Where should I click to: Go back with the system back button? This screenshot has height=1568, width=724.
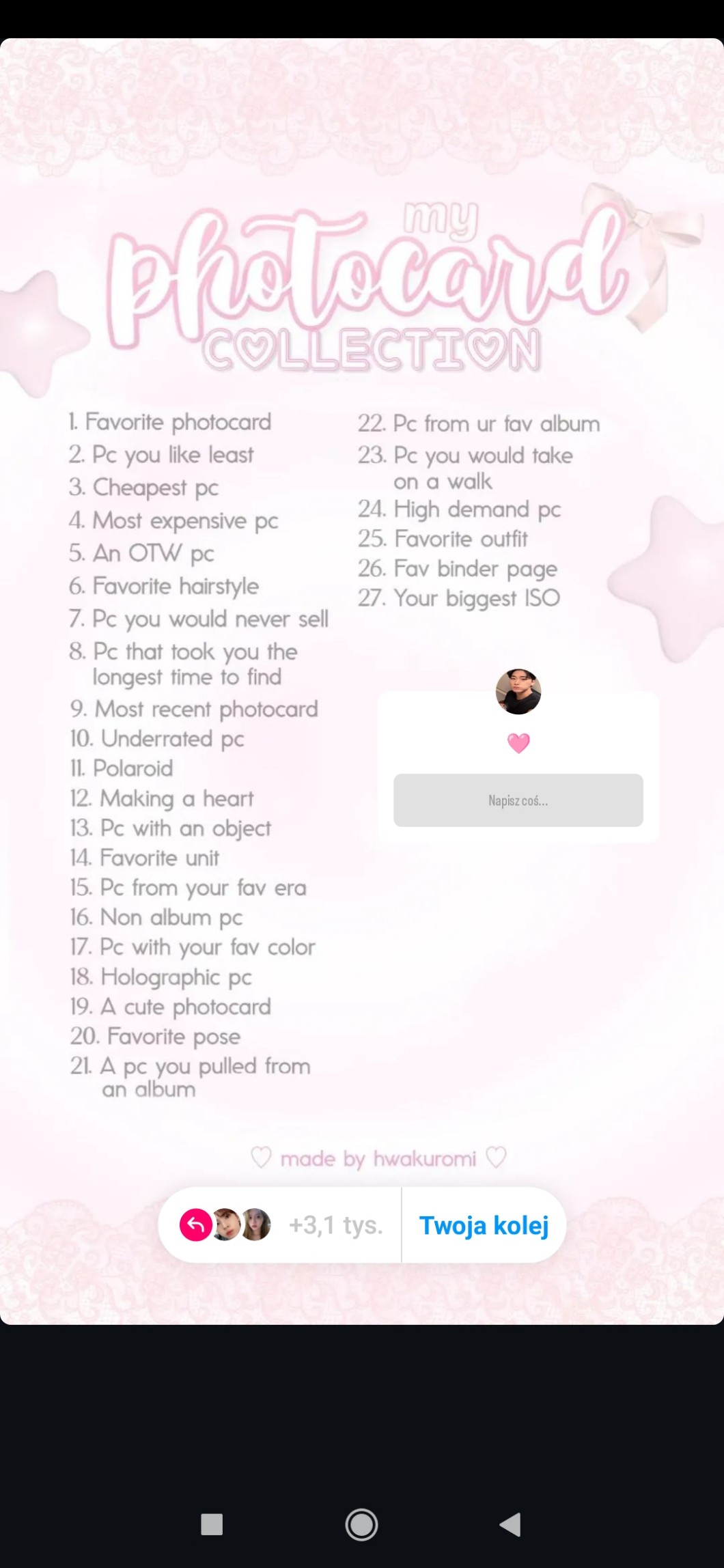pyautogui.click(x=510, y=1524)
